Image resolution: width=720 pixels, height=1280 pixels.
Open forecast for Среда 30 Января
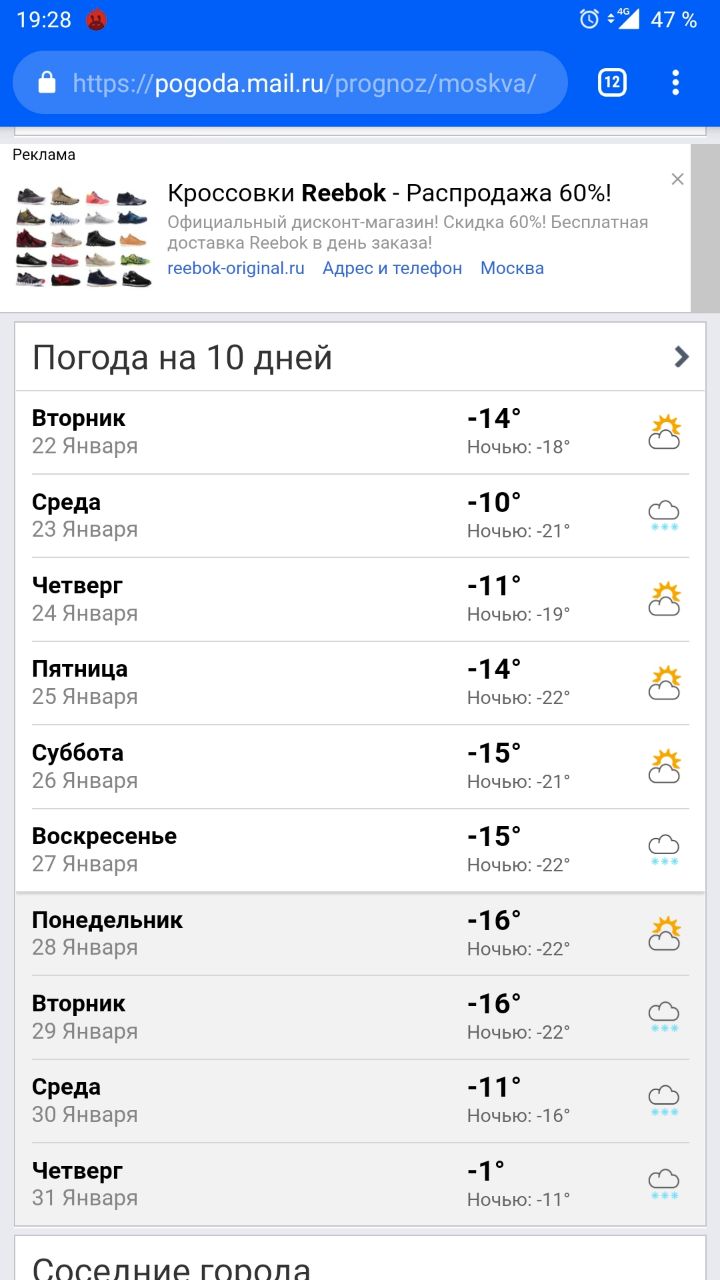point(360,1102)
